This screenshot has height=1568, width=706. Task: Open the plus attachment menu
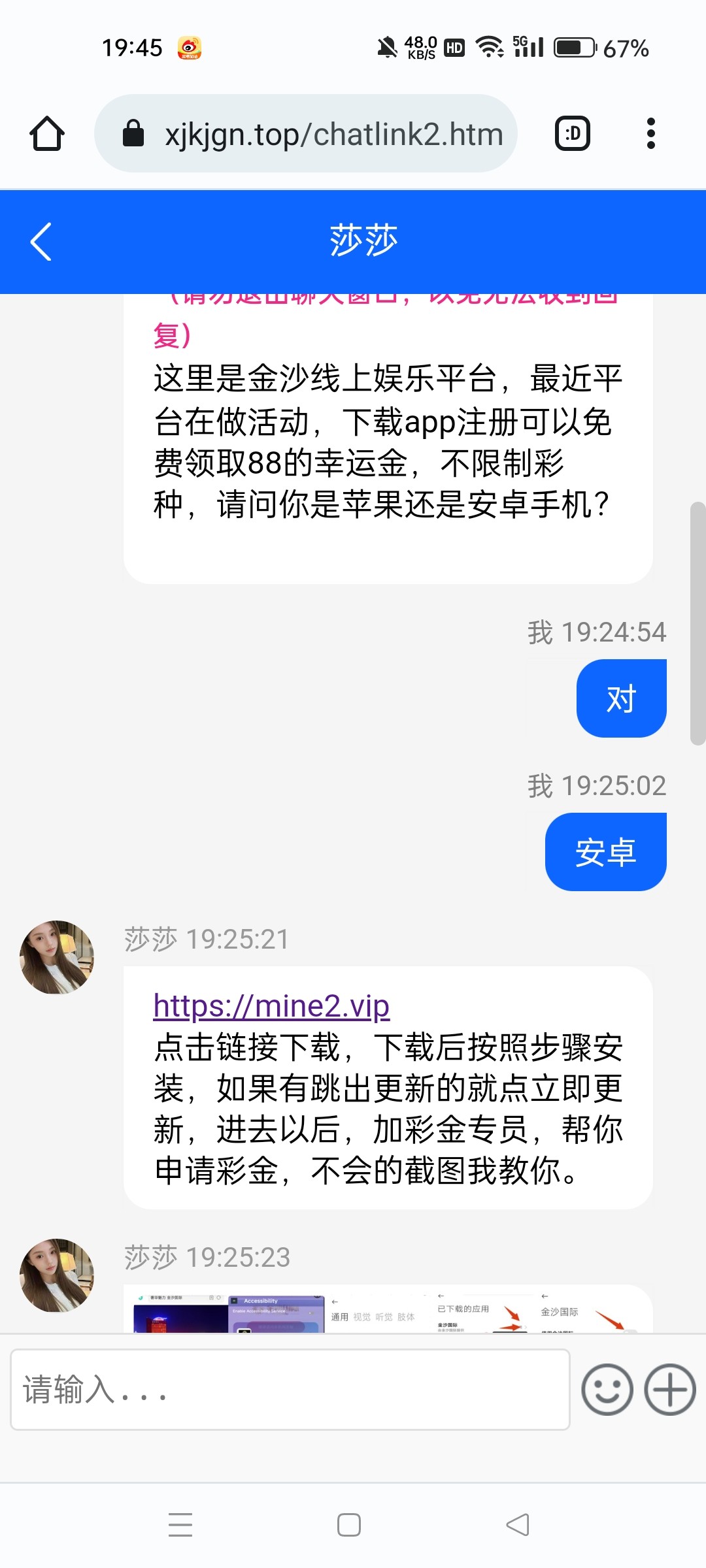coord(670,1390)
